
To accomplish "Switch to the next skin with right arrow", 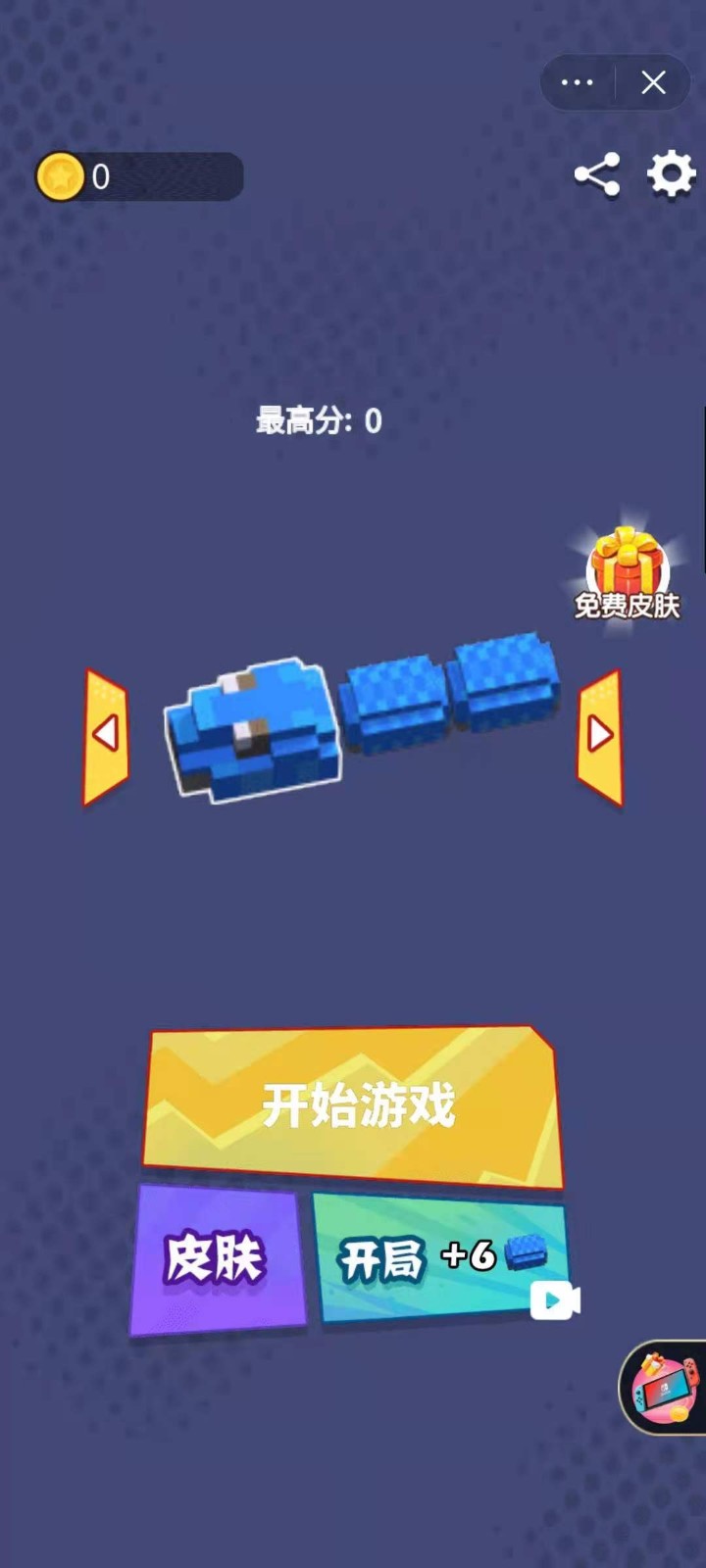I will tap(599, 735).
